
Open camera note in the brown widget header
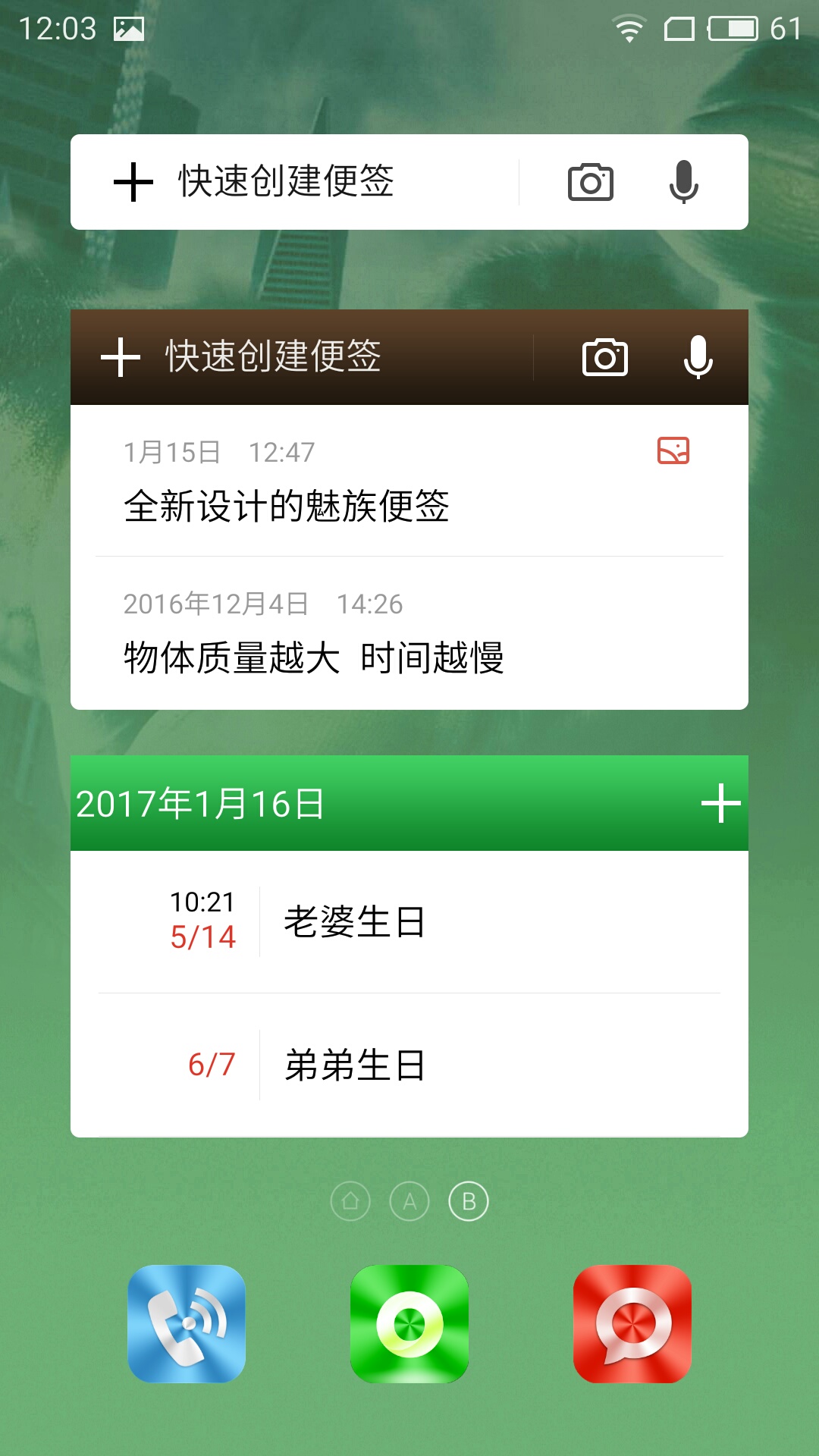(605, 357)
